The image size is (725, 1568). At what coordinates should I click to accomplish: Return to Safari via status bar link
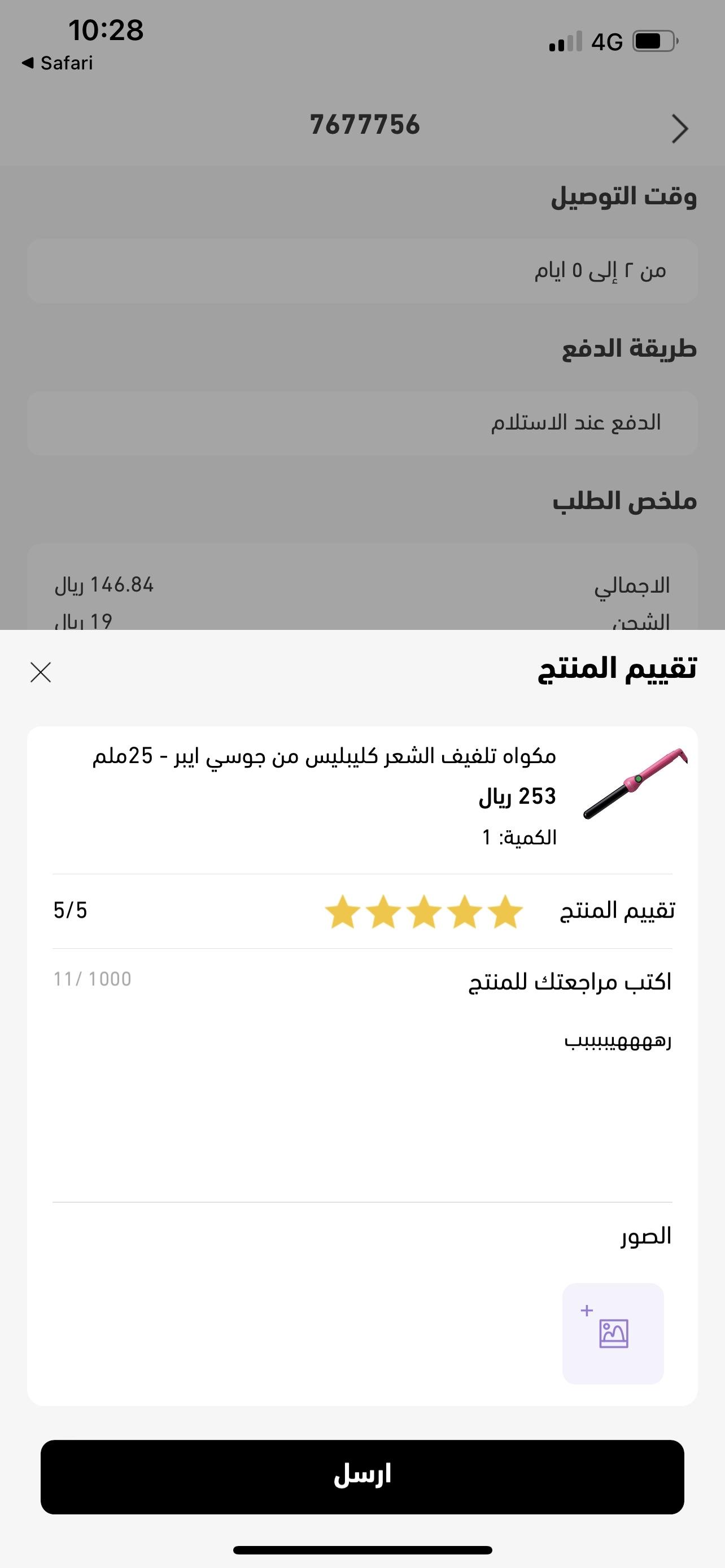coord(58,63)
